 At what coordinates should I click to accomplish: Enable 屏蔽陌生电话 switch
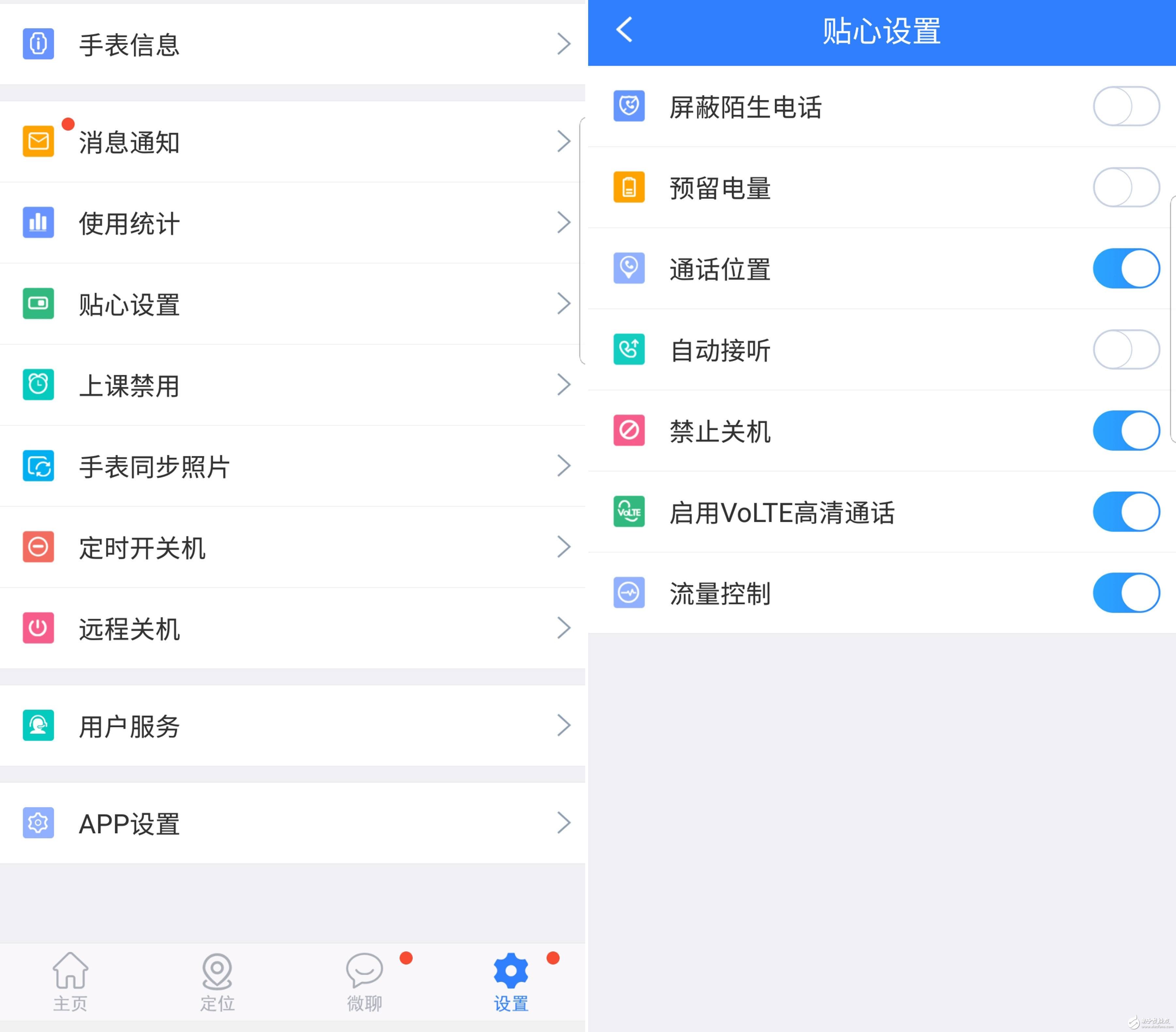[x=1125, y=106]
